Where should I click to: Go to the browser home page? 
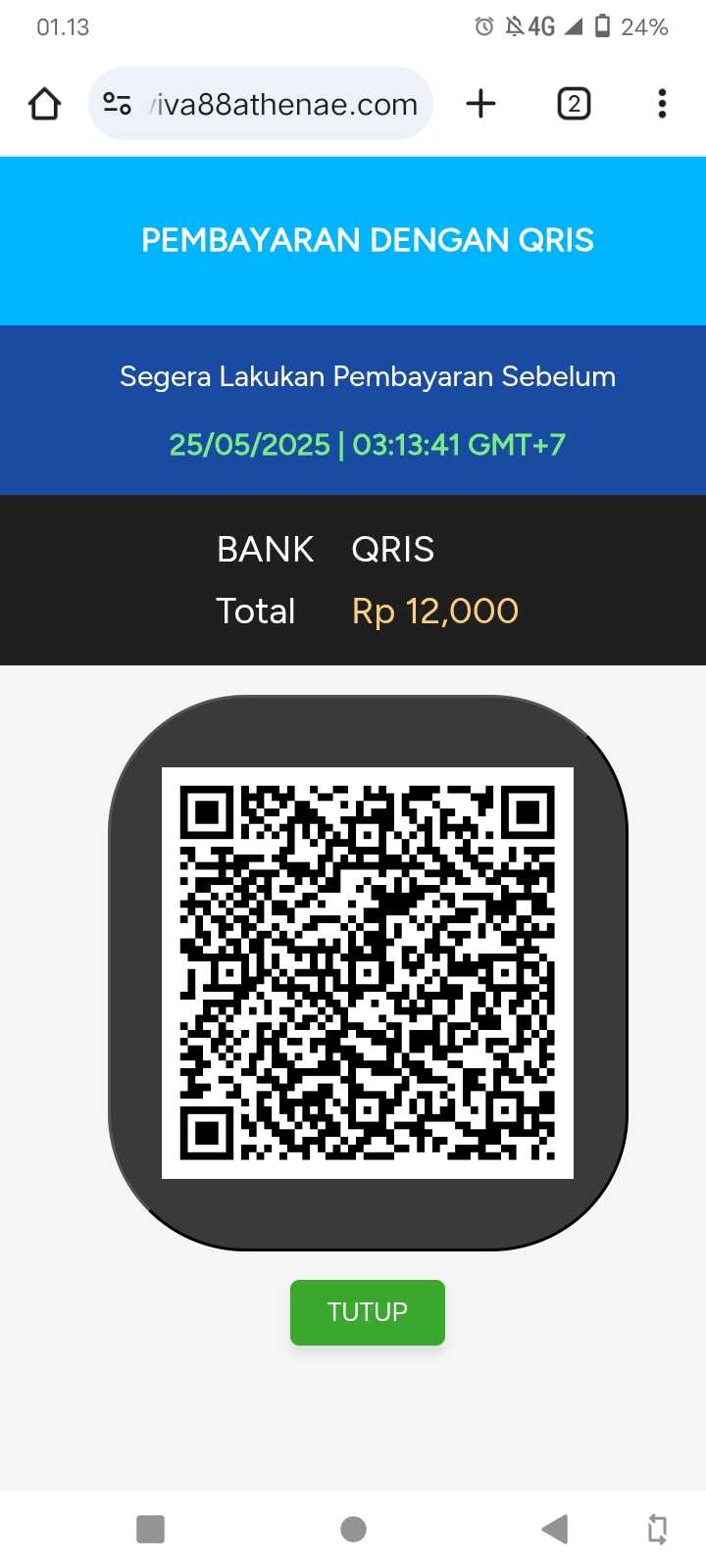(x=44, y=104)
